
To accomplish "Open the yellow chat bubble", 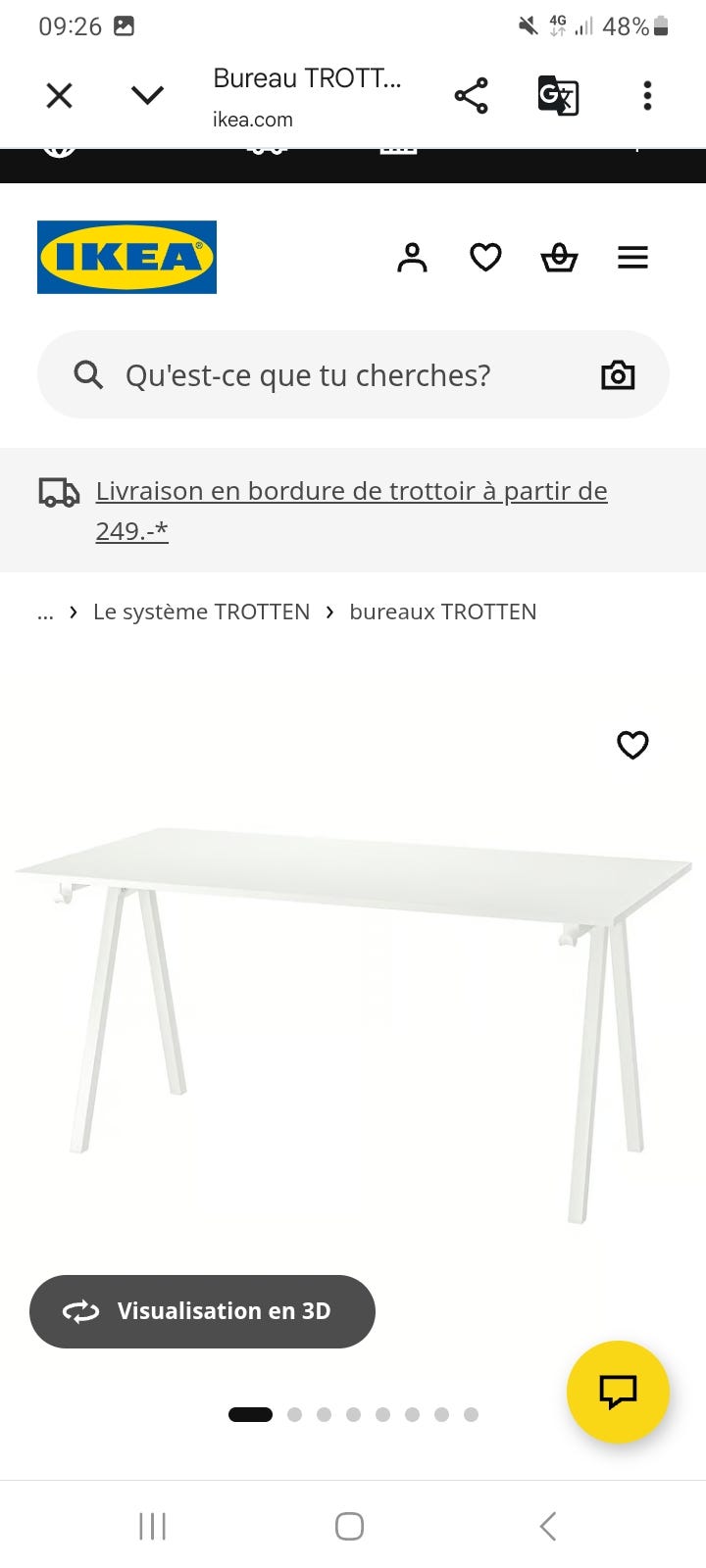I will [x=618, y=1392].
